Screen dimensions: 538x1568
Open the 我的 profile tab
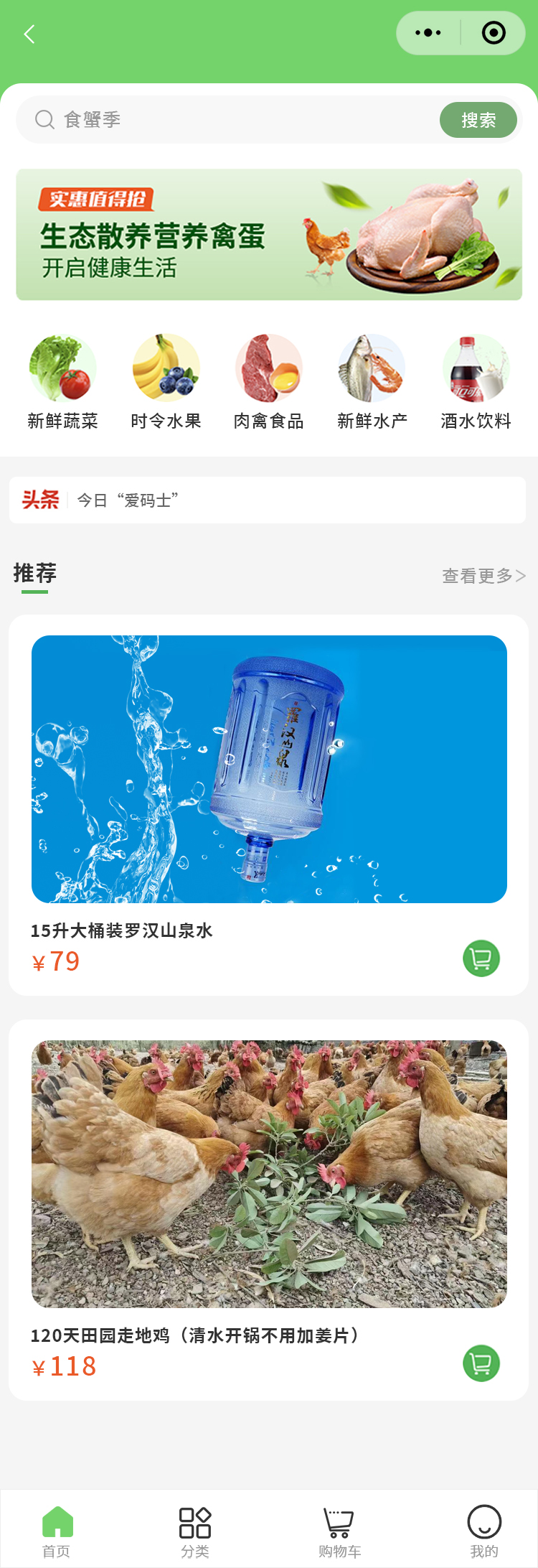(x=484, y=1532)
